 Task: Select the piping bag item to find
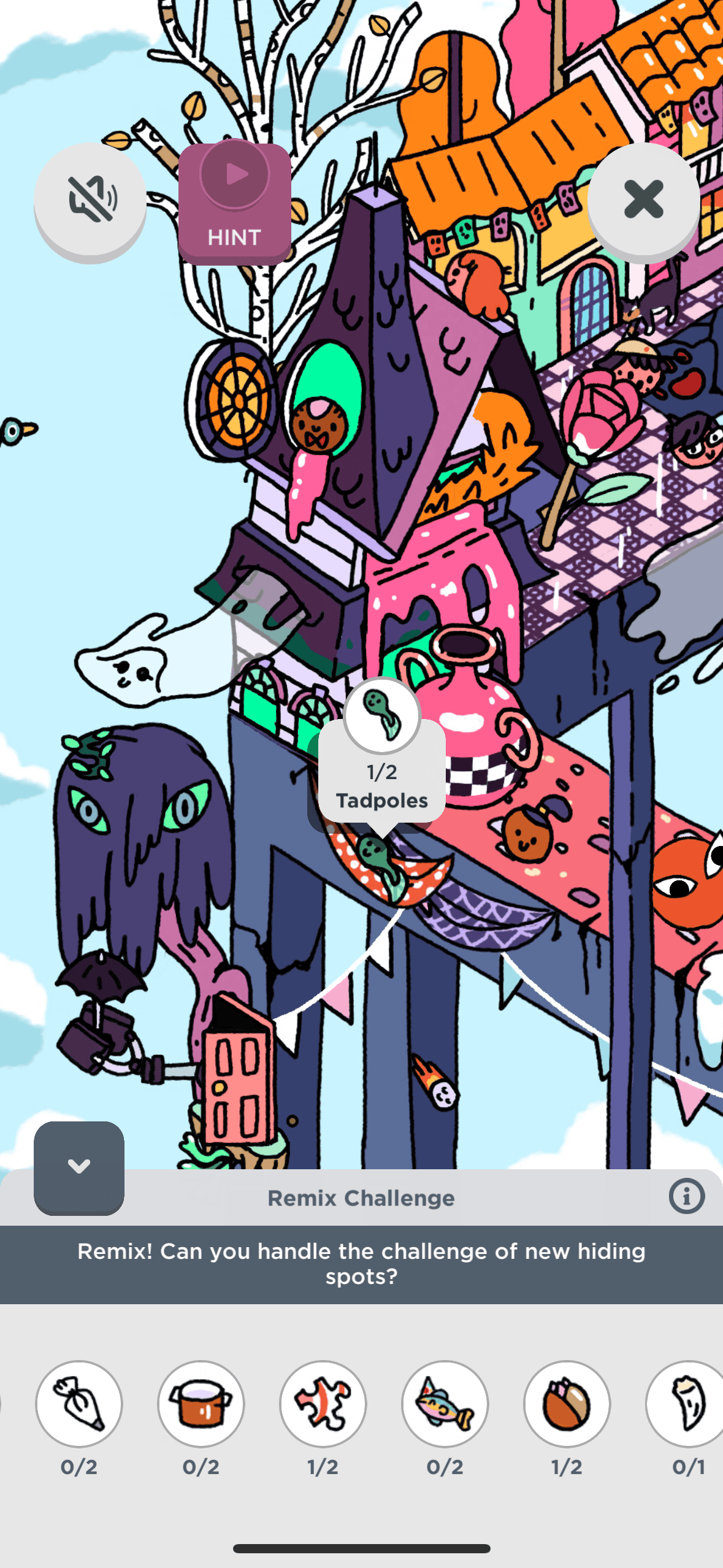click(79, 1404)
